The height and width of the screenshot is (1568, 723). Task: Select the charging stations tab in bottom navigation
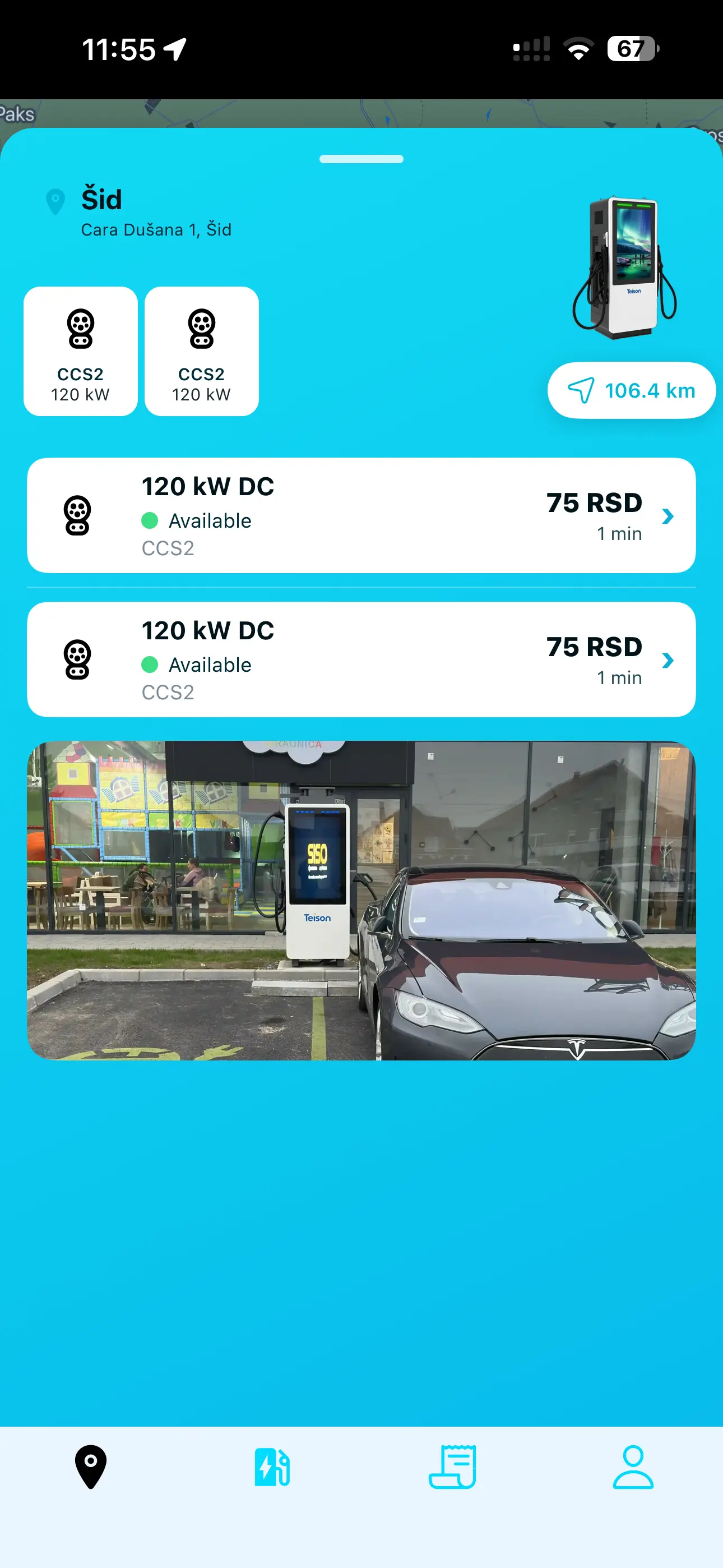(271, 1466)
